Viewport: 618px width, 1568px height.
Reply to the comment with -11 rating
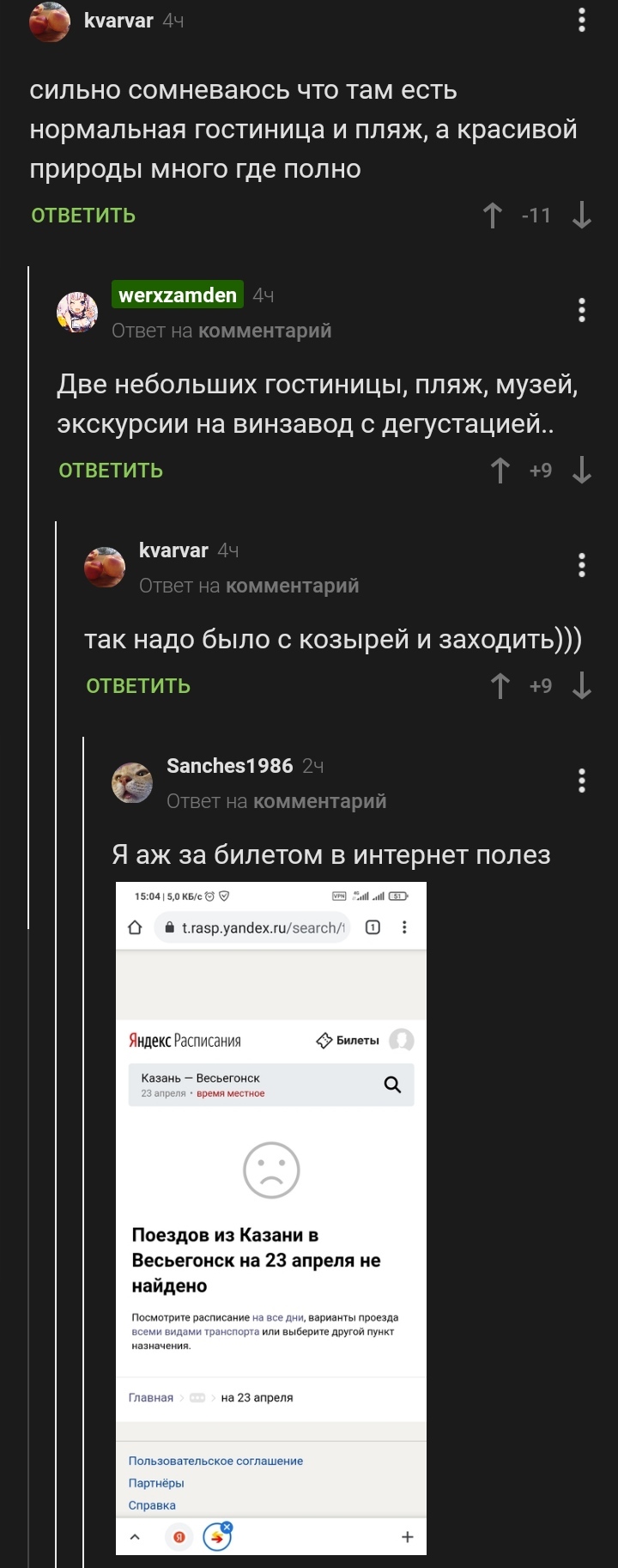(x=83, y=216)
